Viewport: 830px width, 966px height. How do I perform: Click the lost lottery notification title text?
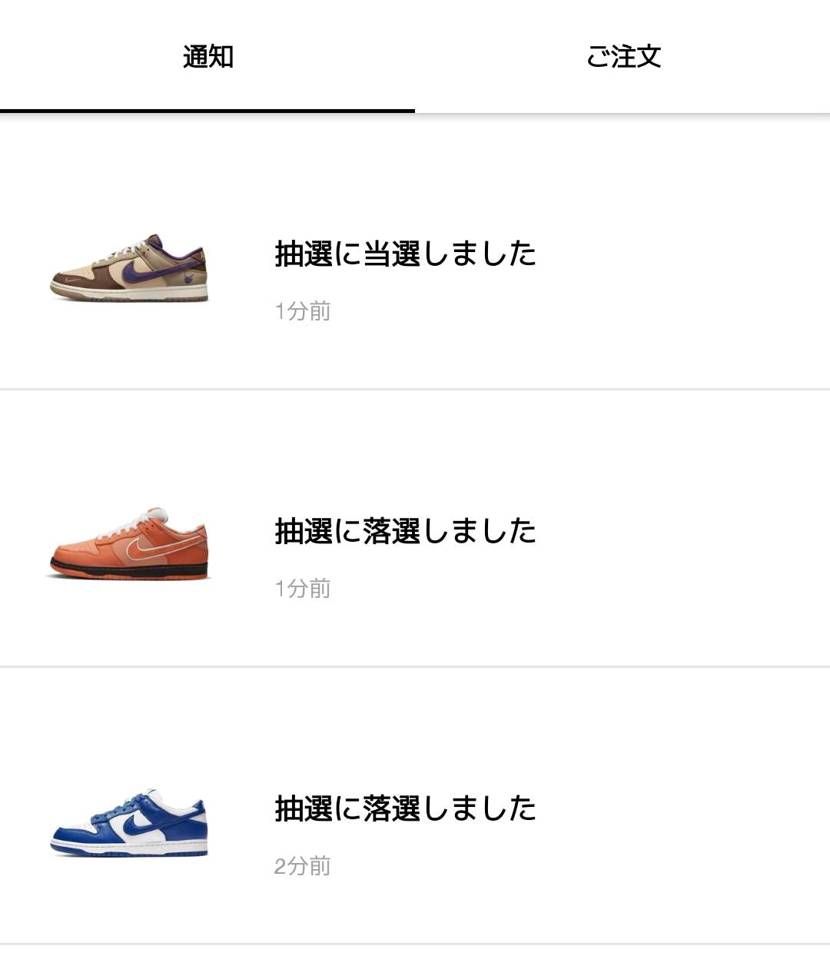(x=404, y=533)
